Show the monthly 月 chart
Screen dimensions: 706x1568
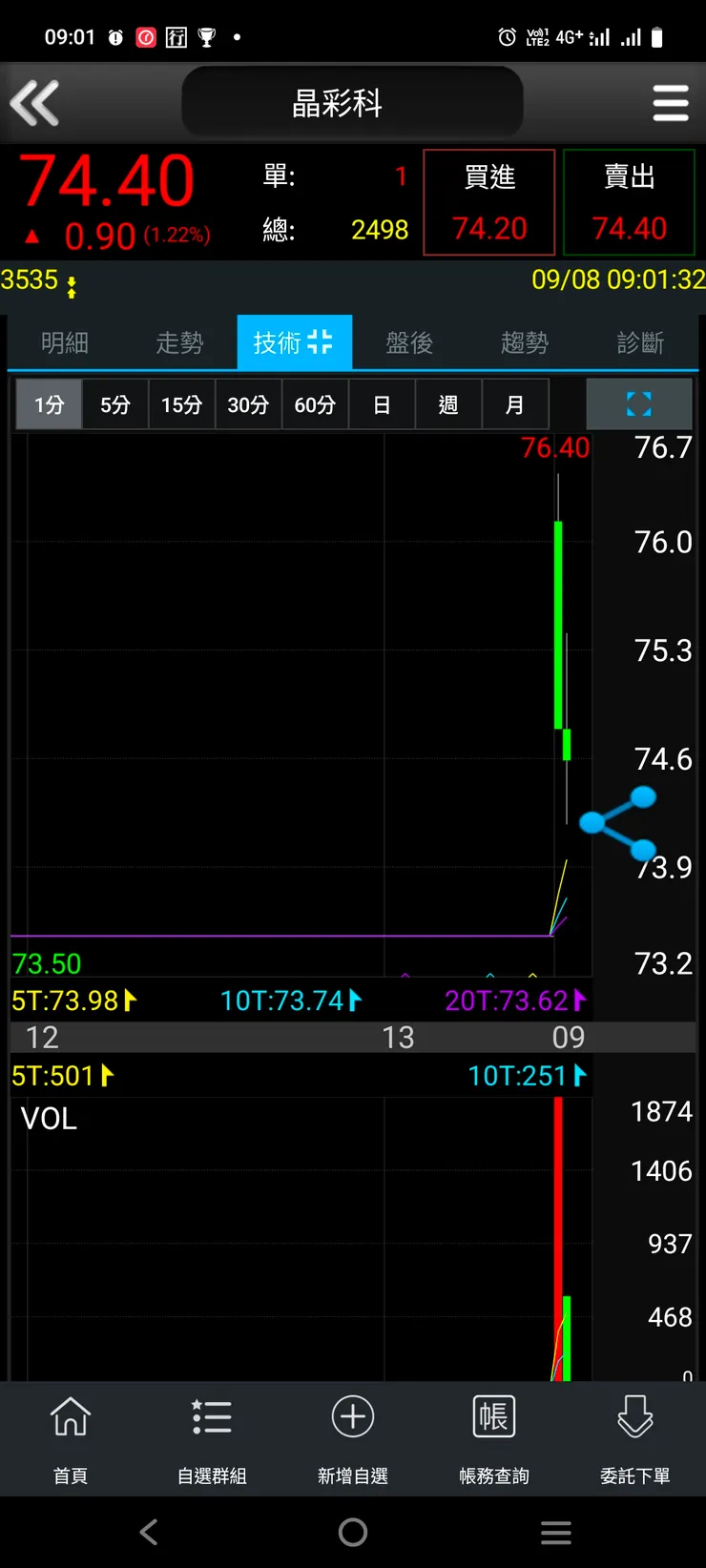click(x=515, y=405)
